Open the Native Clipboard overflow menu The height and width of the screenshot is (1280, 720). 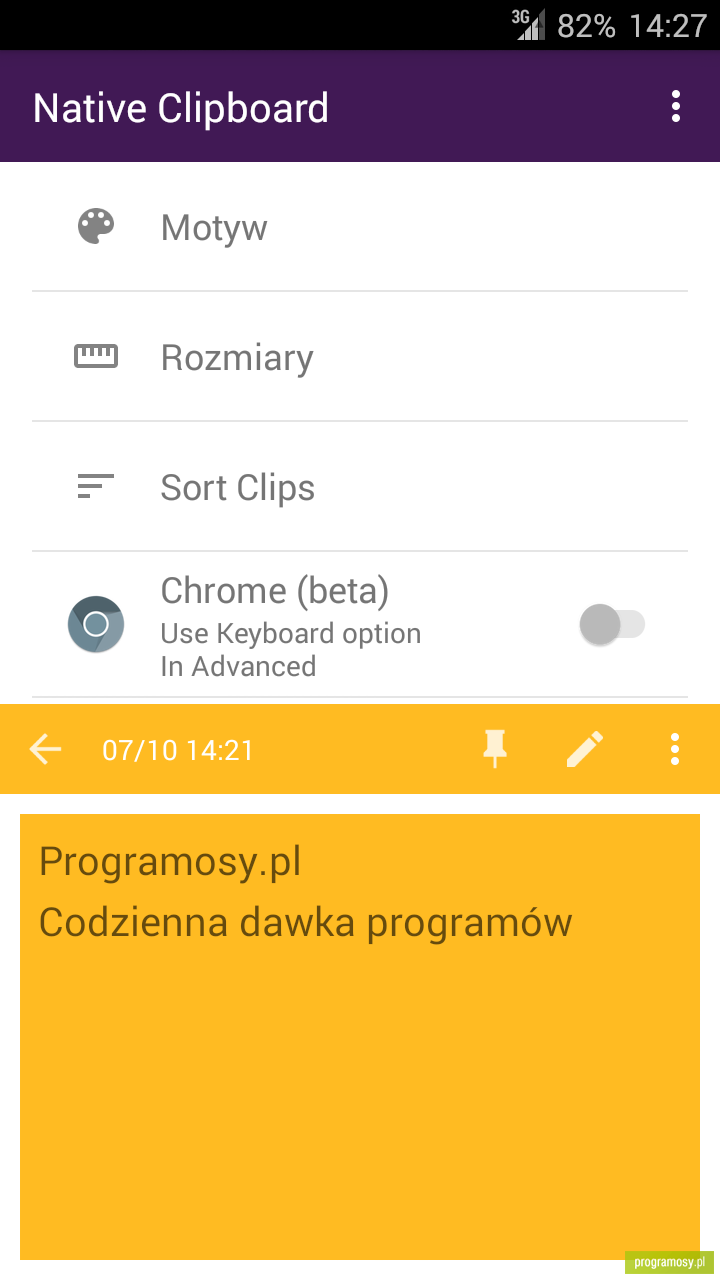[x=676, y=106]
